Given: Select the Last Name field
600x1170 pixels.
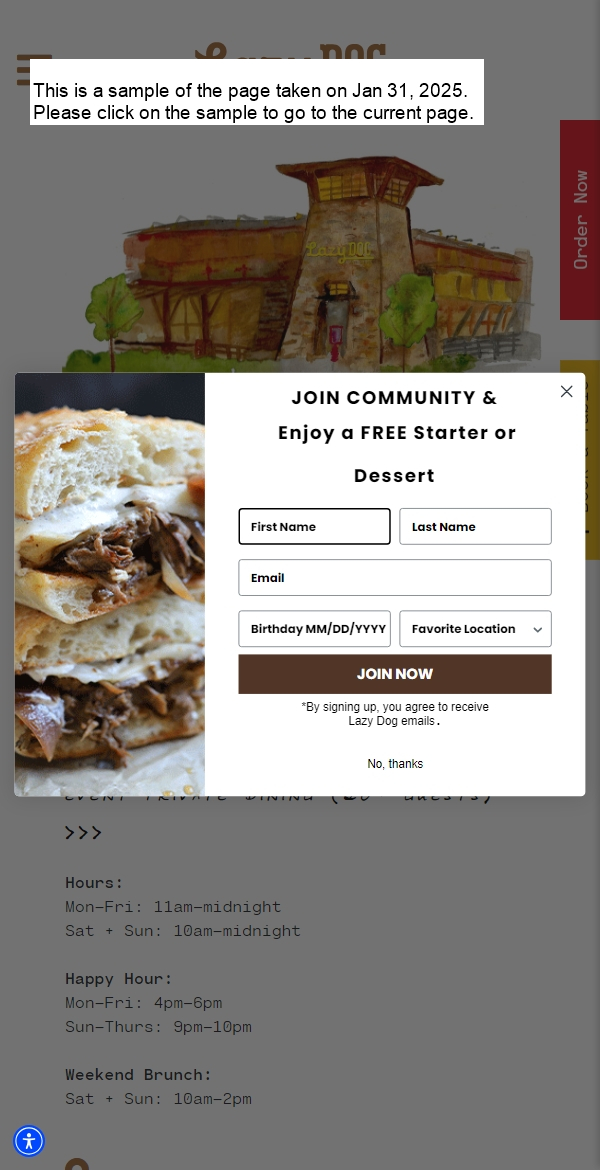Looking at the screenshot, I should (475, 527).
